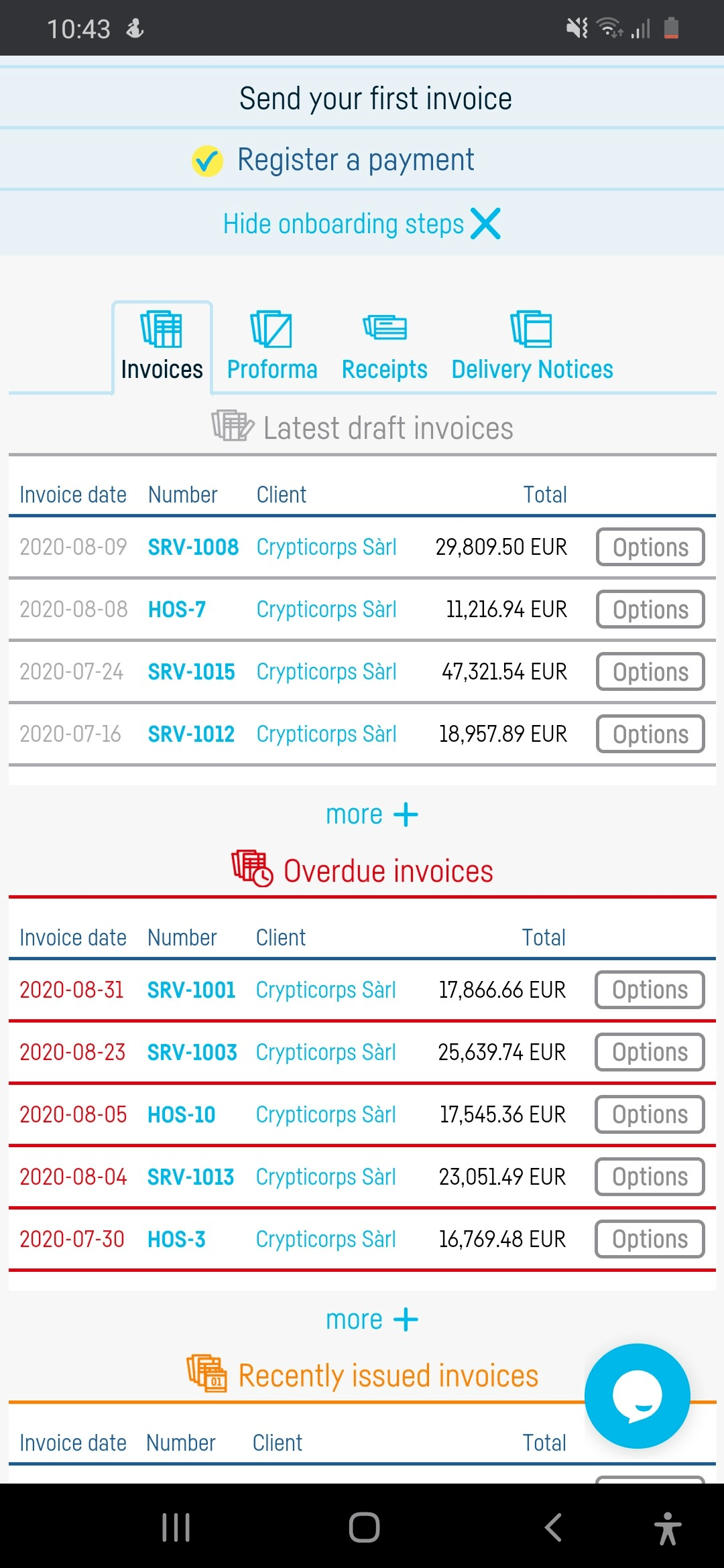Show Options for invoice SRV-1013
Viewport: 724px width, 1568px height.
click(649, 1177)
